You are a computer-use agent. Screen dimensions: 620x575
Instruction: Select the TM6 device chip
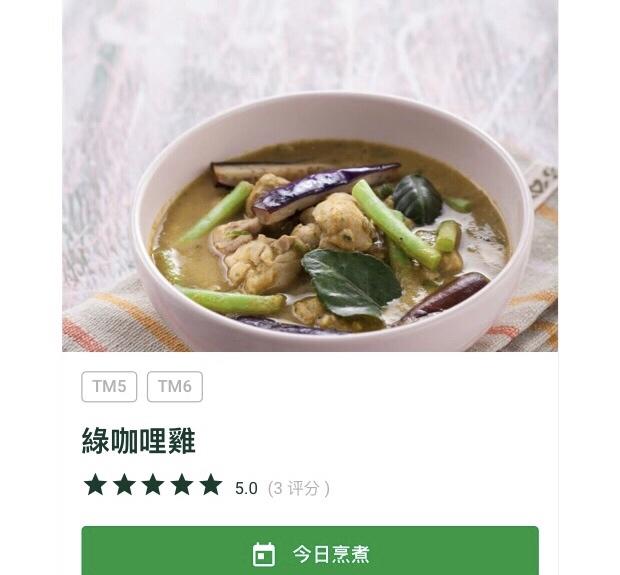coord(175,387)
